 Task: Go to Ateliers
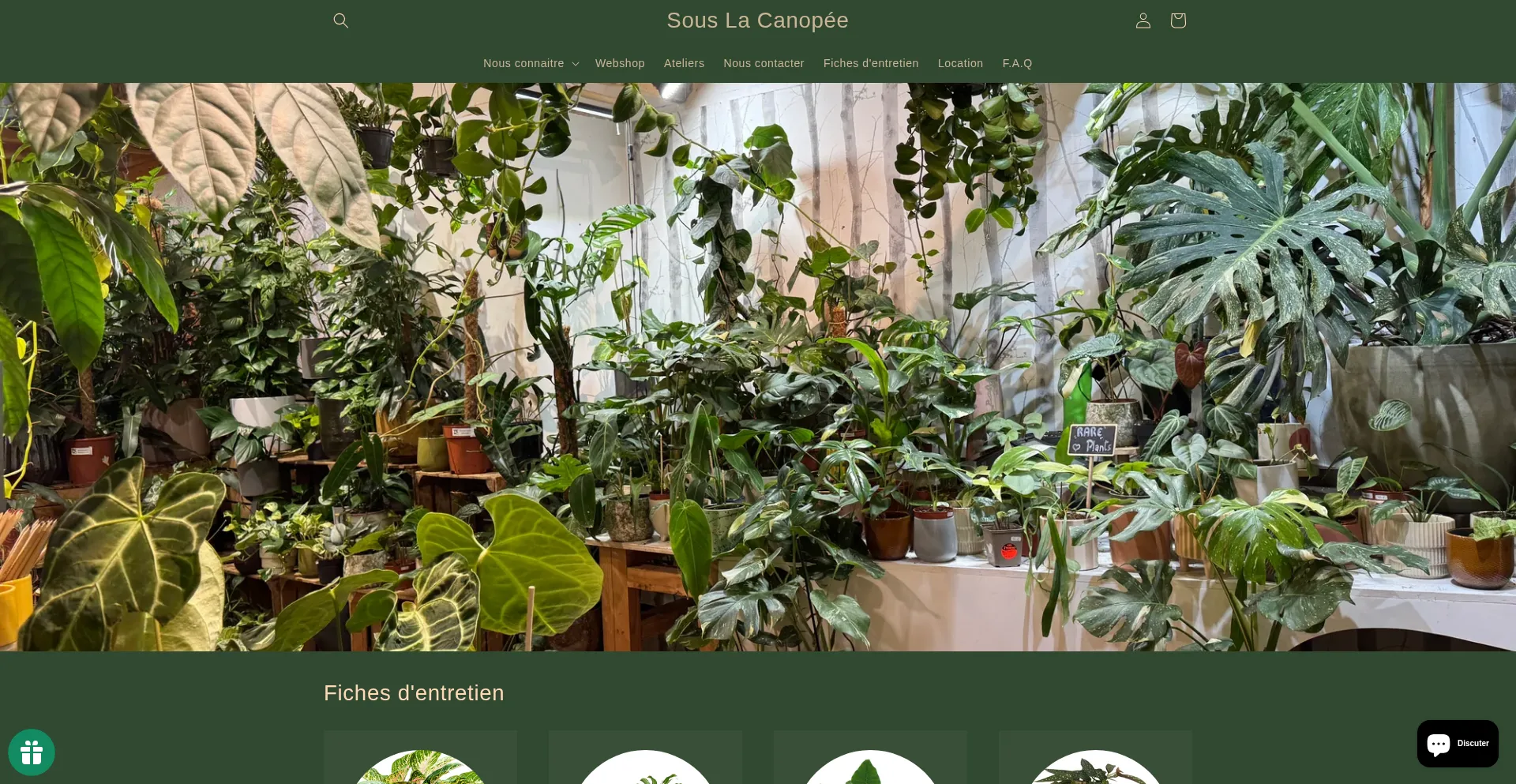tap(684, 63)
